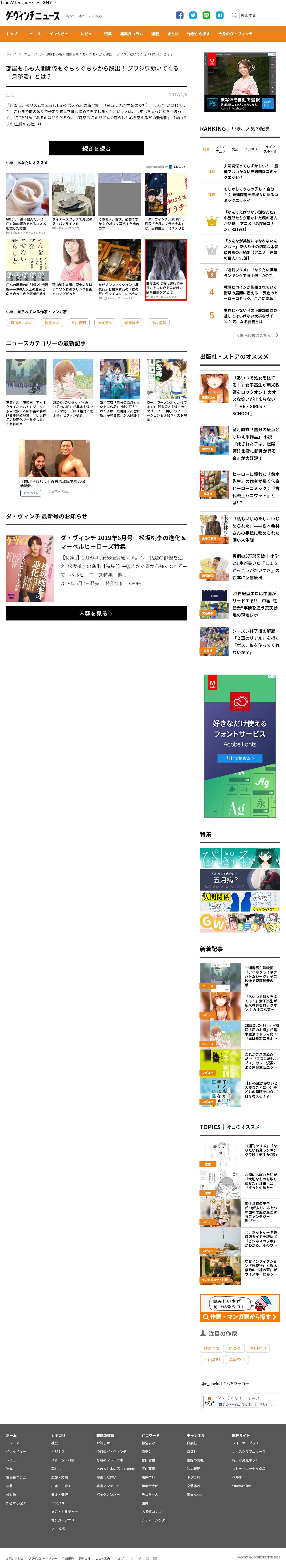Tap 続きを読む to continue reading
This screenshot has height=1568, width=286.
96,148
